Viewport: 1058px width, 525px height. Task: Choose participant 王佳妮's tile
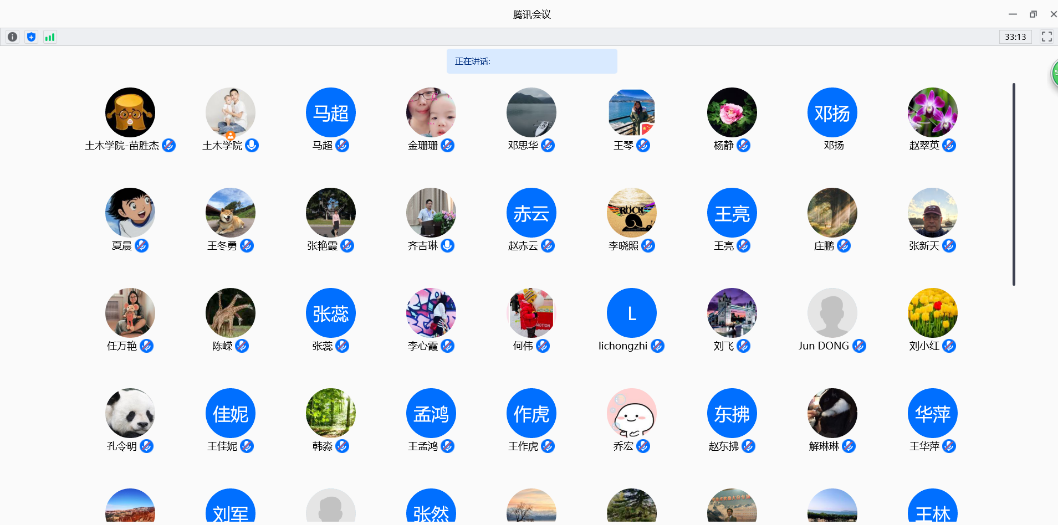pyautogui.click(x=230, y=413)
